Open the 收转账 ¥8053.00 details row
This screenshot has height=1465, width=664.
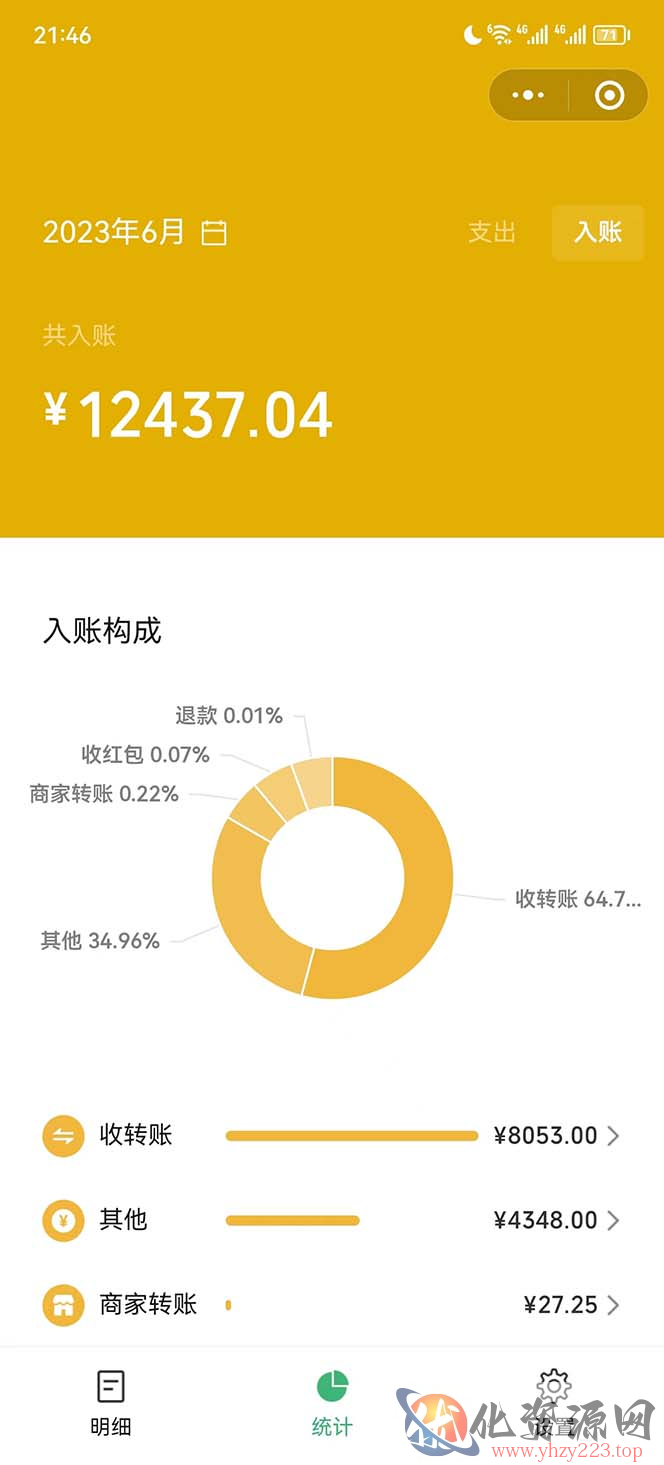pos(332,1136)
